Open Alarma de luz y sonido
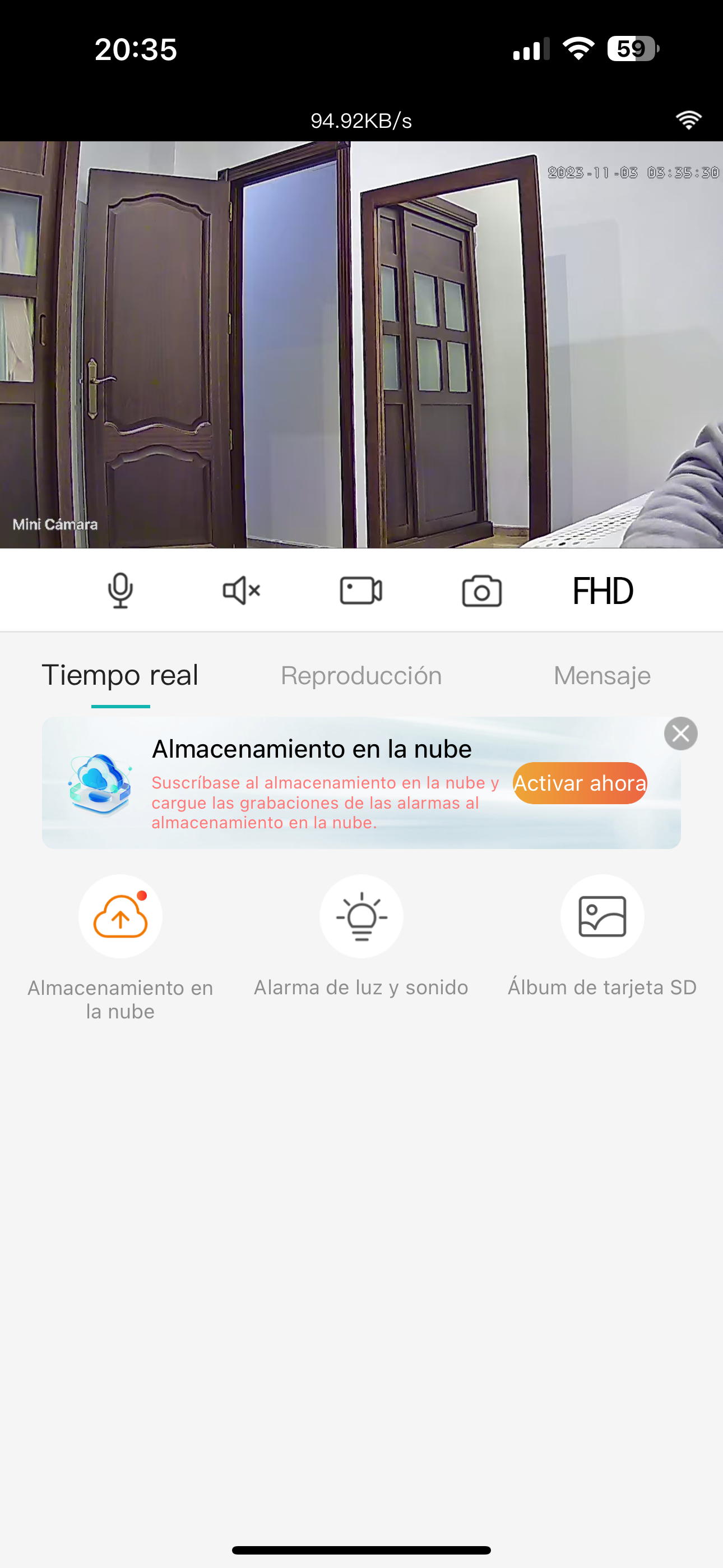 (x=361, y=917)
